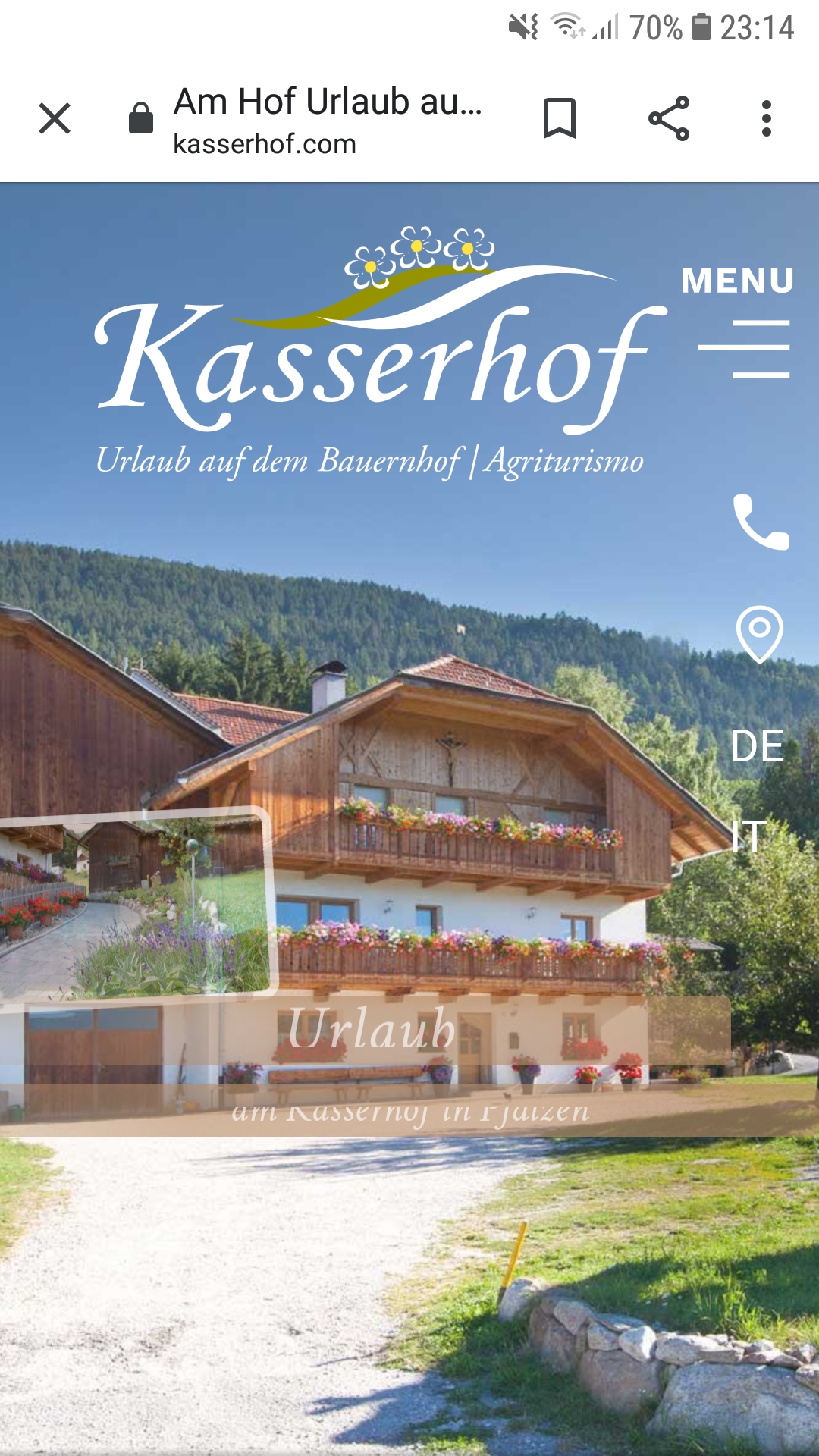The image size is (819, 1456).
Task: View the lock icon site security info
Action: point(141,118)
